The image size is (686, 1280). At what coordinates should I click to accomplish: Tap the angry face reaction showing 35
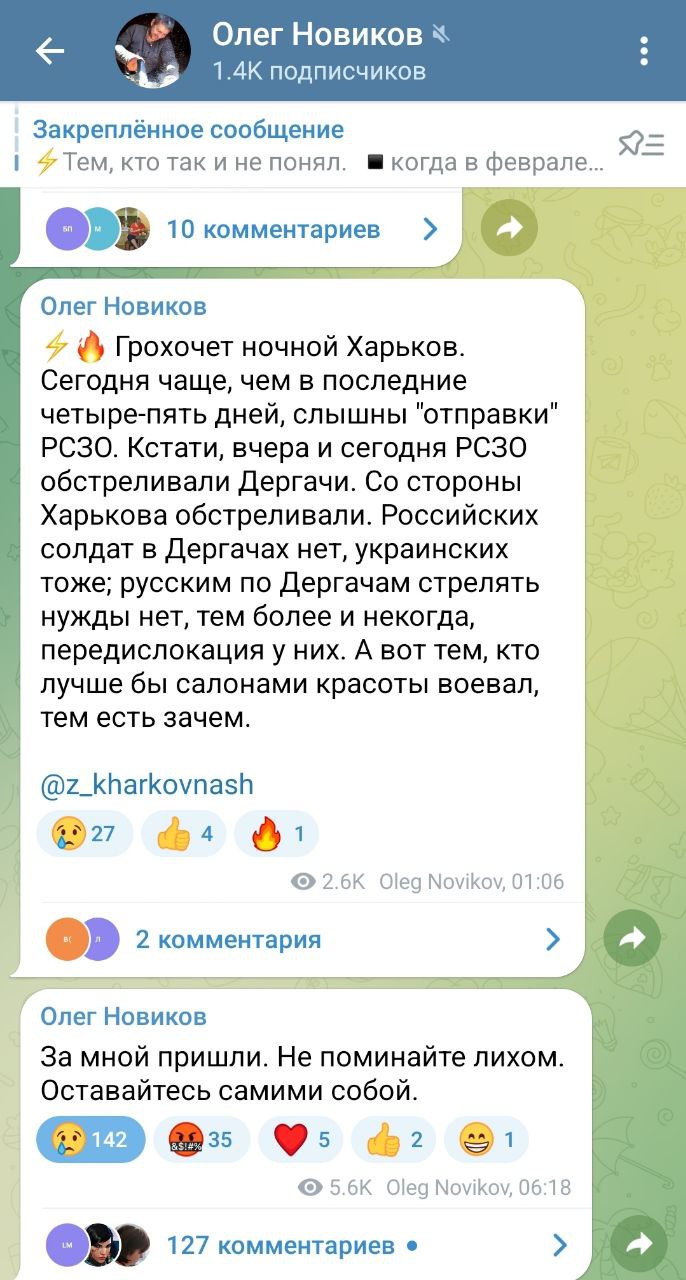(x=201, y=1139)
